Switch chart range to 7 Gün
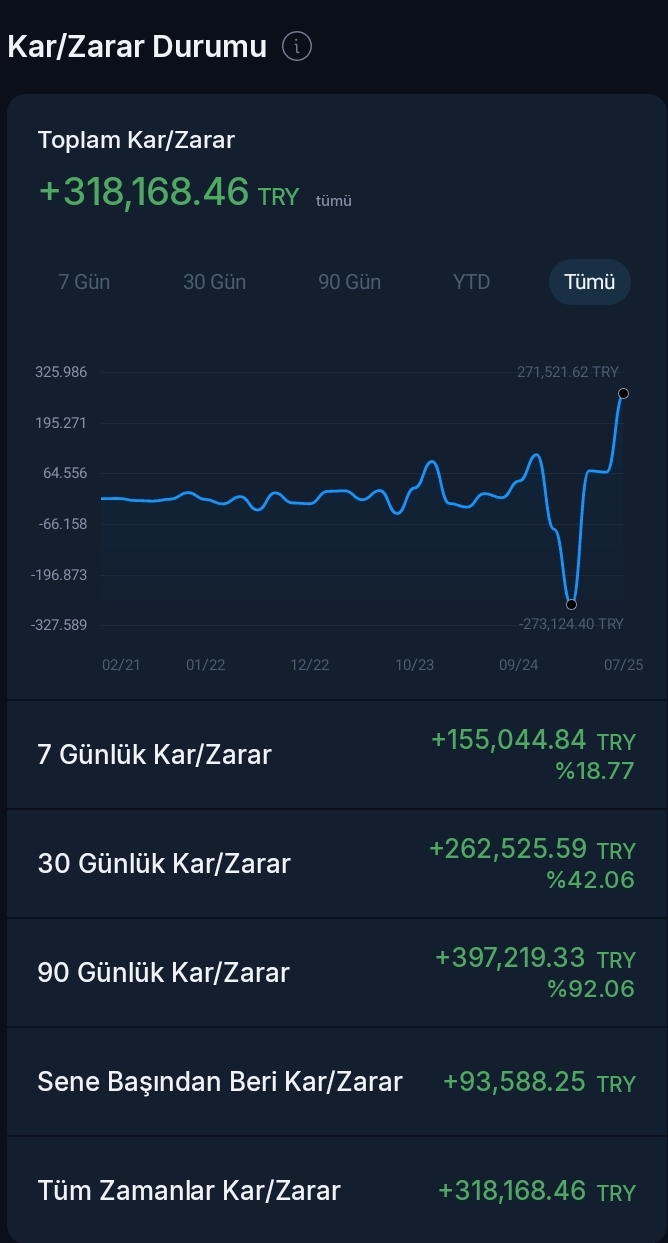This screenshot has width=668, height=1243. (84, 282)
